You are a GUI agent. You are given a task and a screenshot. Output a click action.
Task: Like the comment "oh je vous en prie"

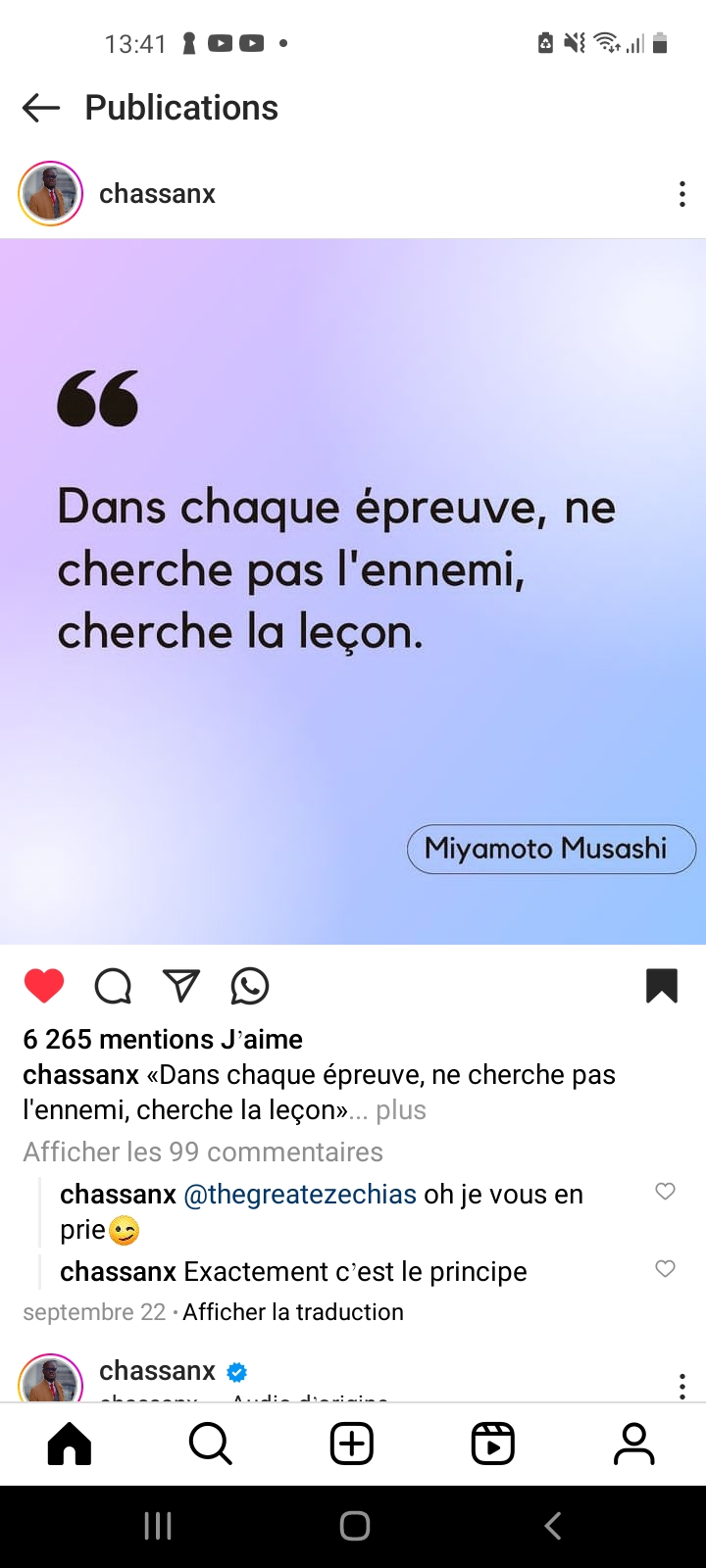[x=665, y=1191]
